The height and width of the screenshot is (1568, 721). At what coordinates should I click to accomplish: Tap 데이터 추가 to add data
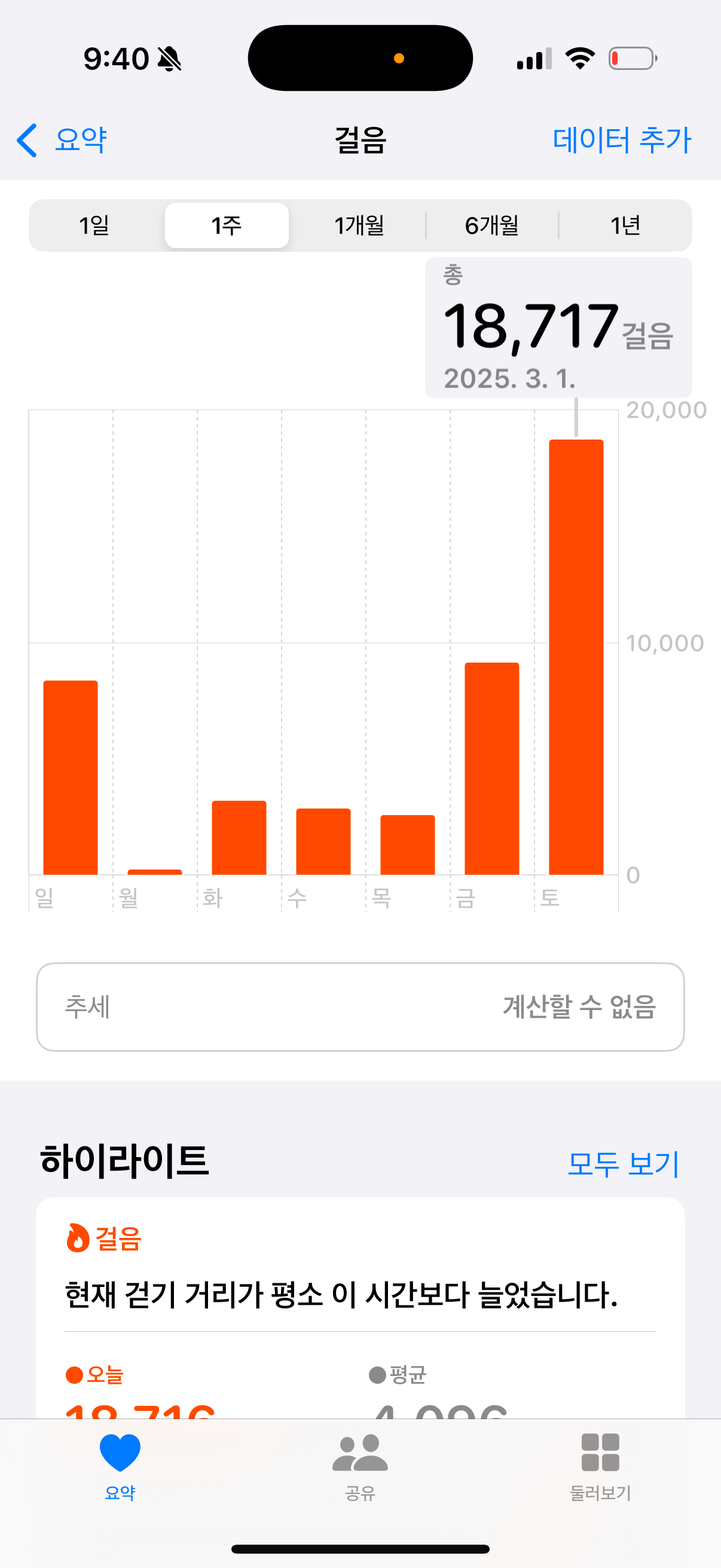coord(621,140)
